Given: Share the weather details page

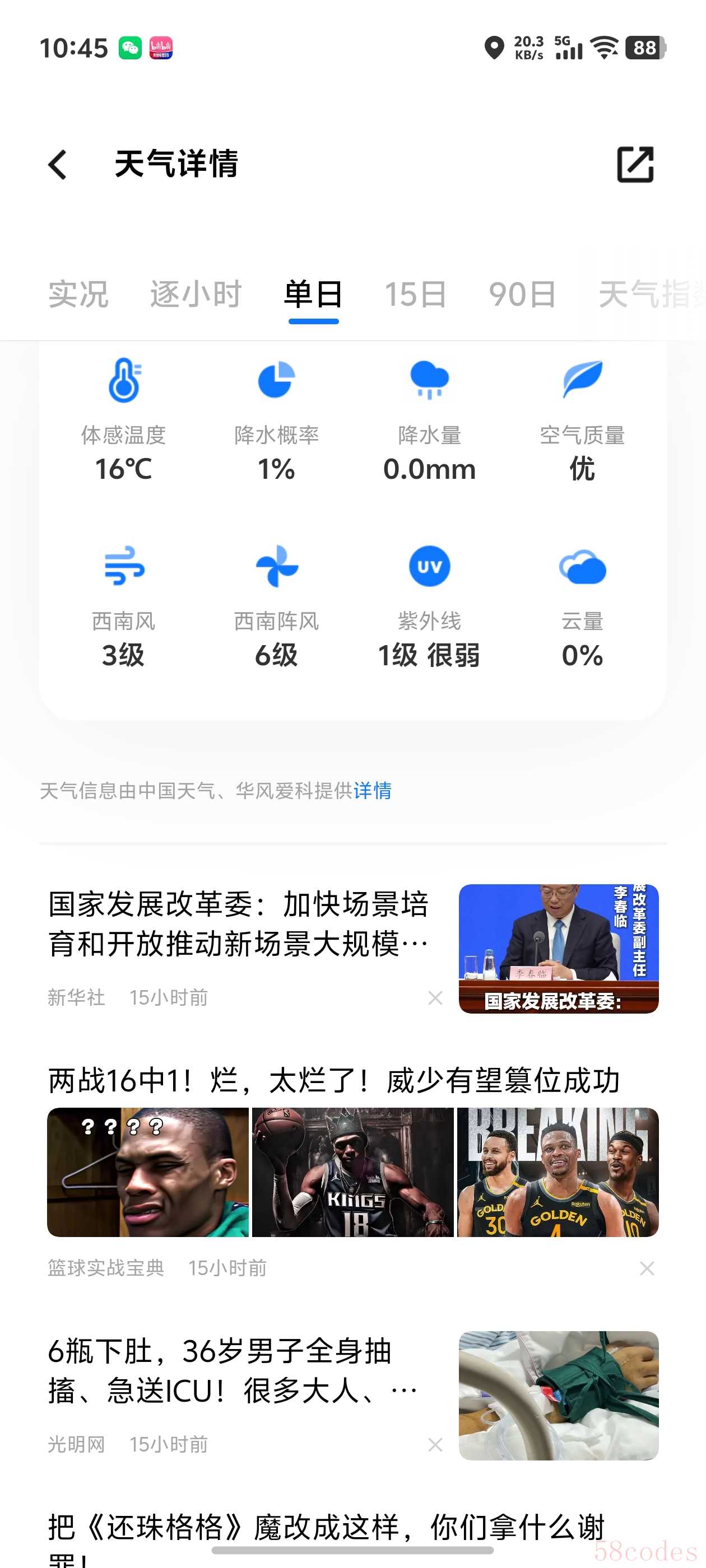Looking at the screenshot, I should click(x=635, y=164).
